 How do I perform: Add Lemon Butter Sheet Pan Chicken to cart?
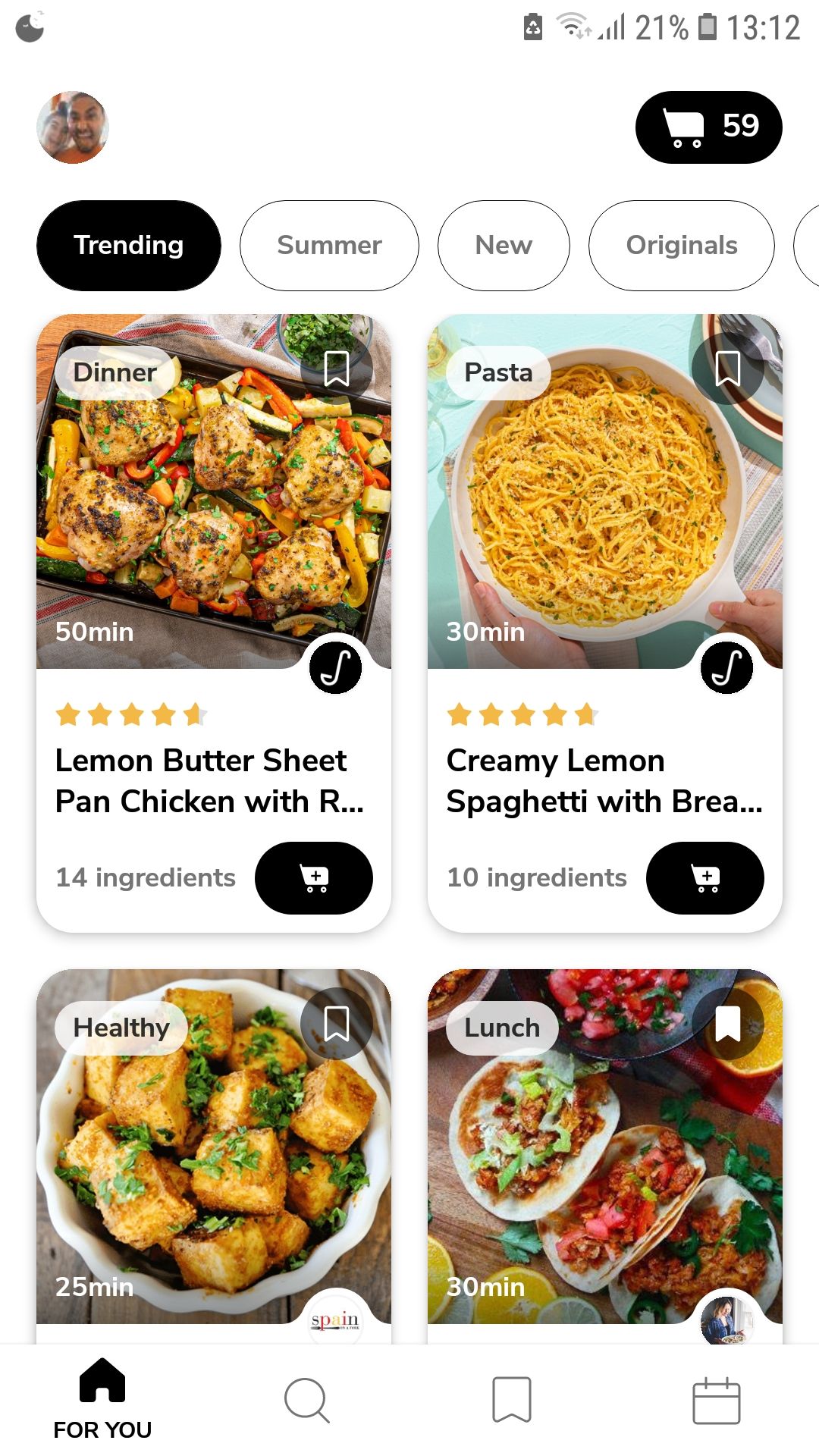click(x=314, y=877)
